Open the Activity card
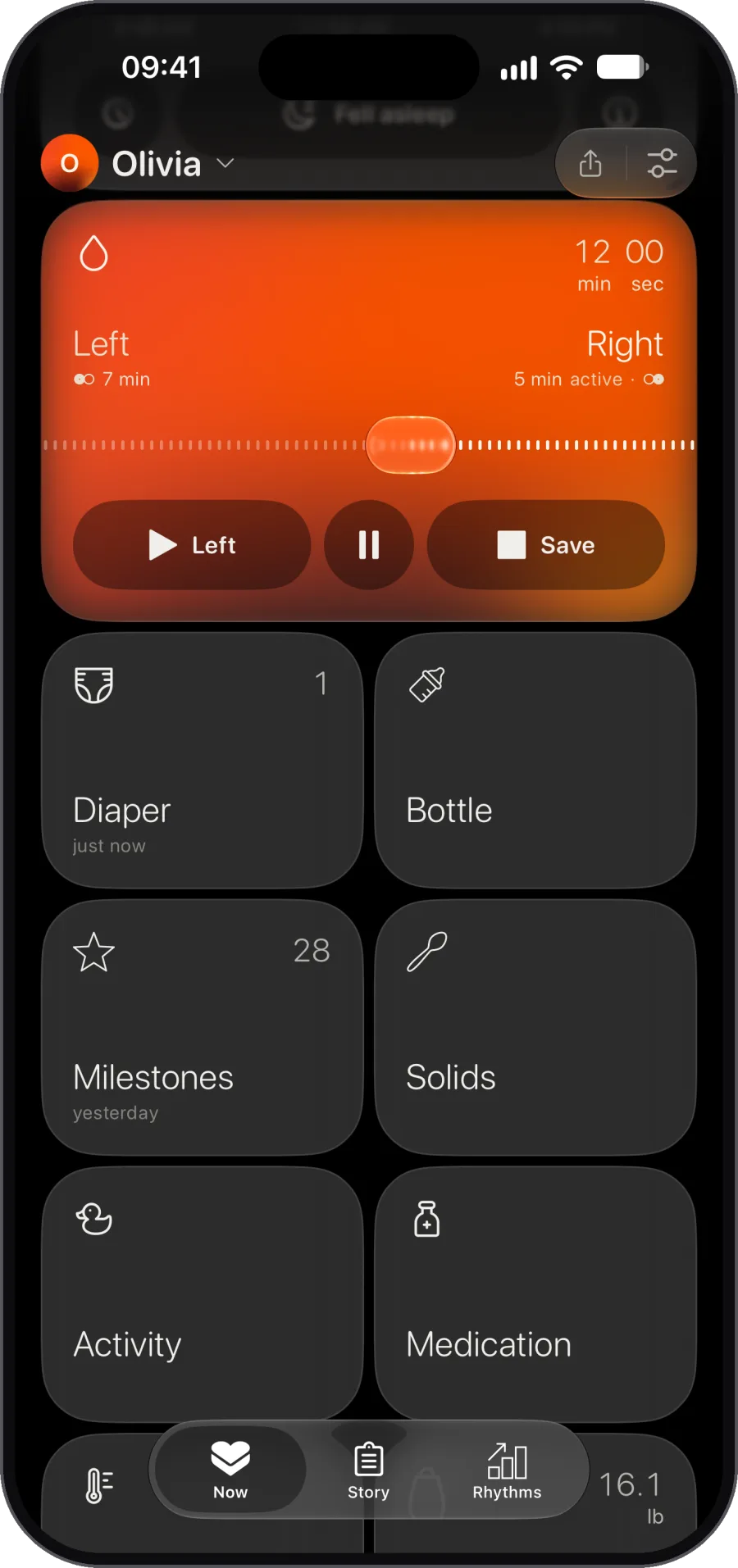The width and height of the screenshot is (738, 1568). tap(202, 1295)
